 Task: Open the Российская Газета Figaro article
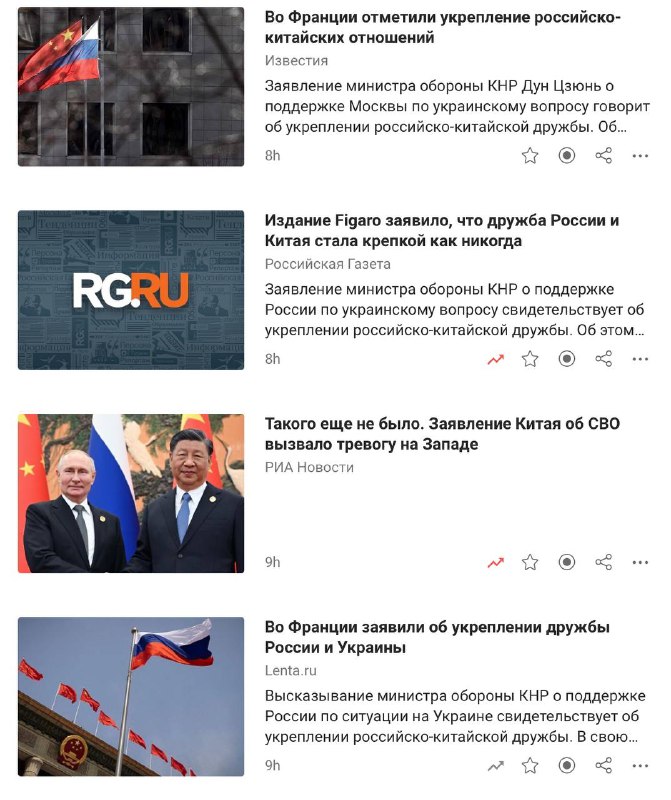point(442,231)
